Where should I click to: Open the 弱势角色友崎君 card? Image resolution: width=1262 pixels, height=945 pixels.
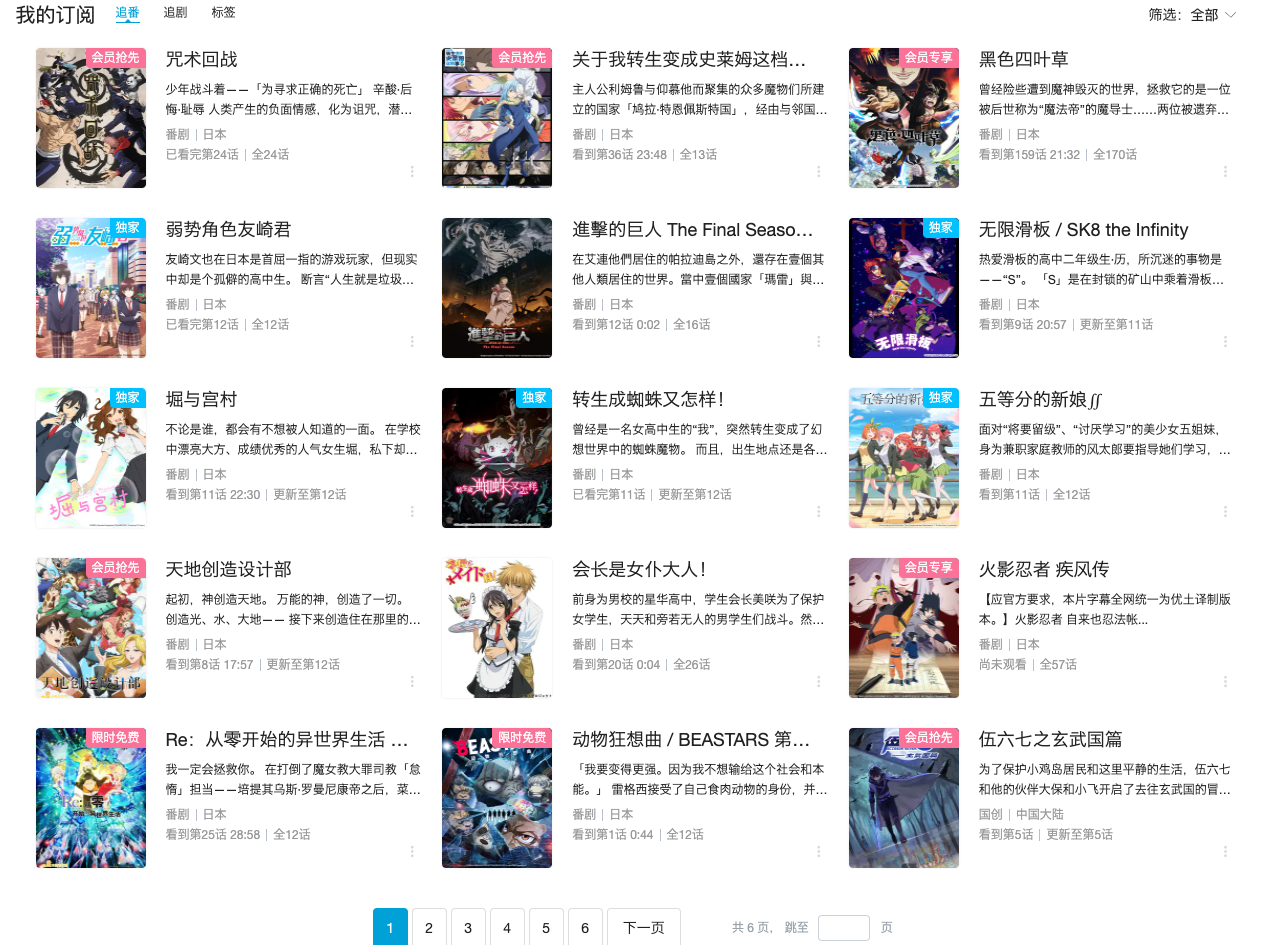(x=228, y=230)
